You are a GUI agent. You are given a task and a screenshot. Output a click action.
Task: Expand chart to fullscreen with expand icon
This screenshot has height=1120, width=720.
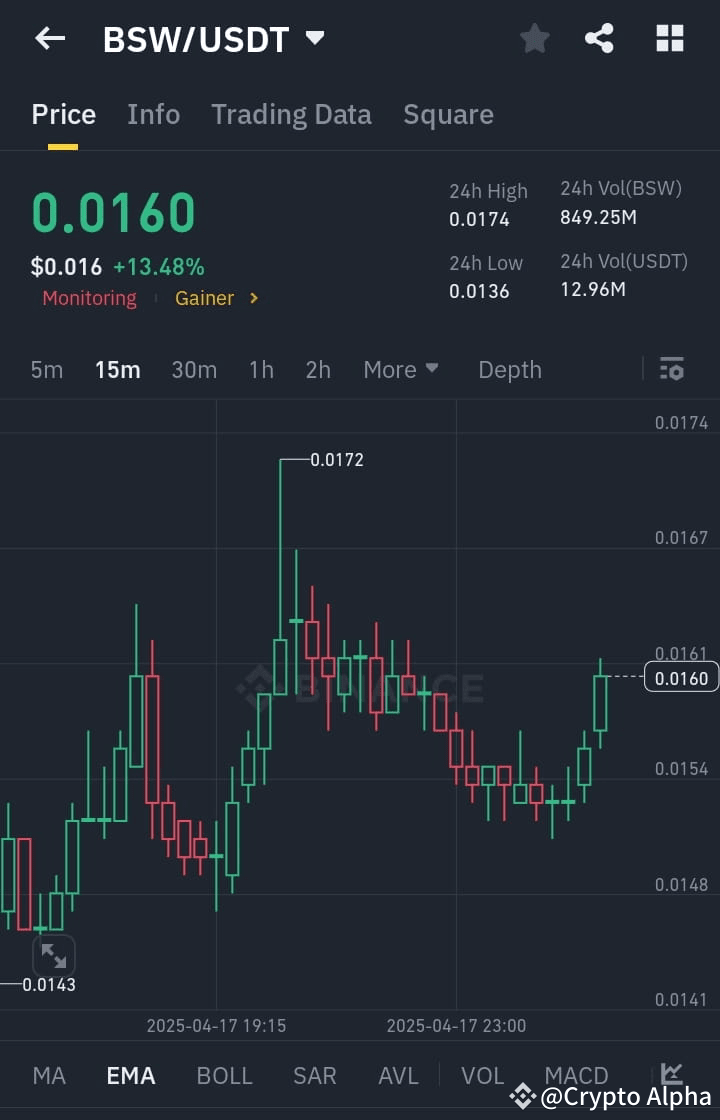pos(53,956)
